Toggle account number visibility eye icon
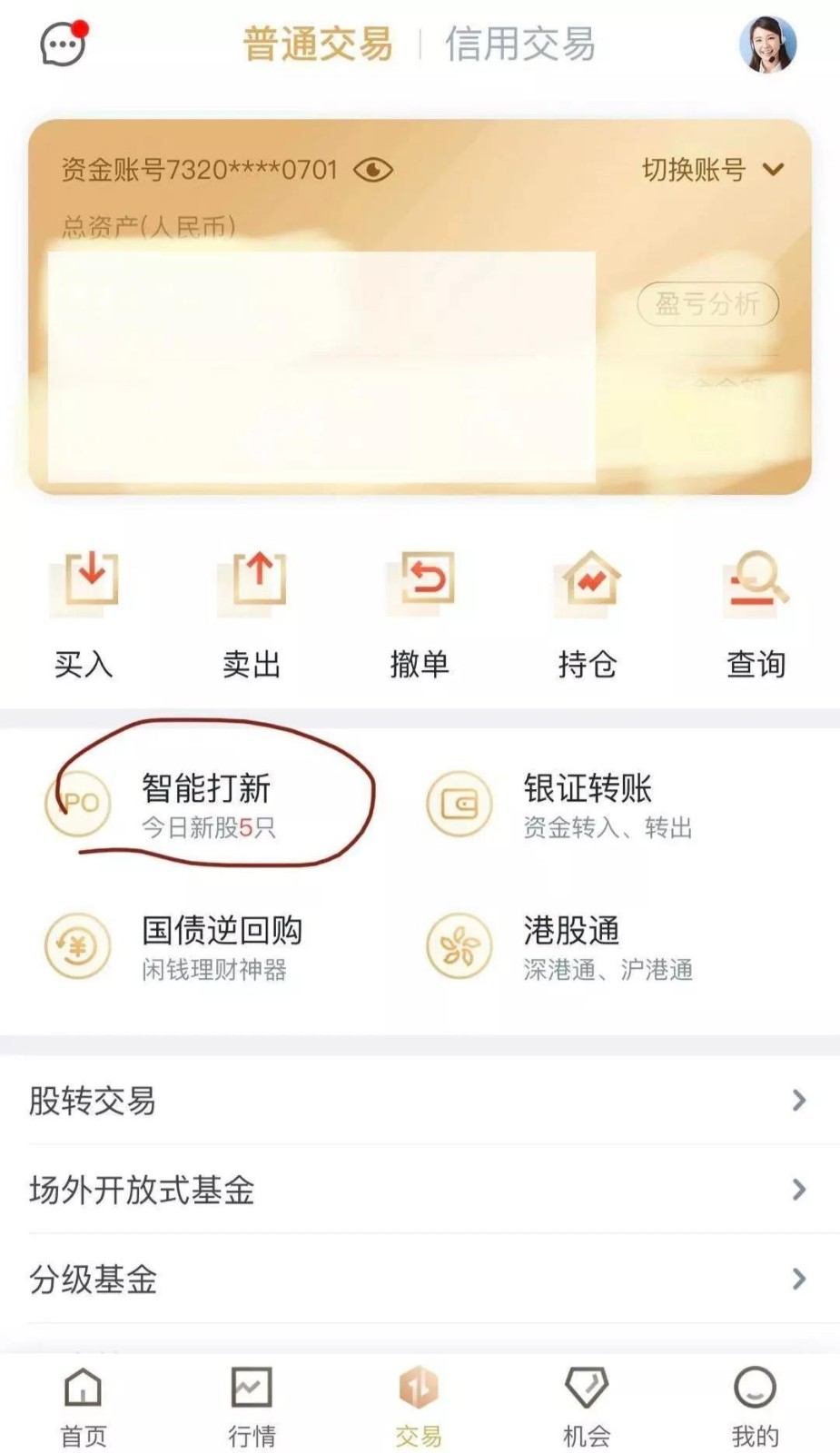The height and width of the screenshot is (1453, 840). [372, 170]
